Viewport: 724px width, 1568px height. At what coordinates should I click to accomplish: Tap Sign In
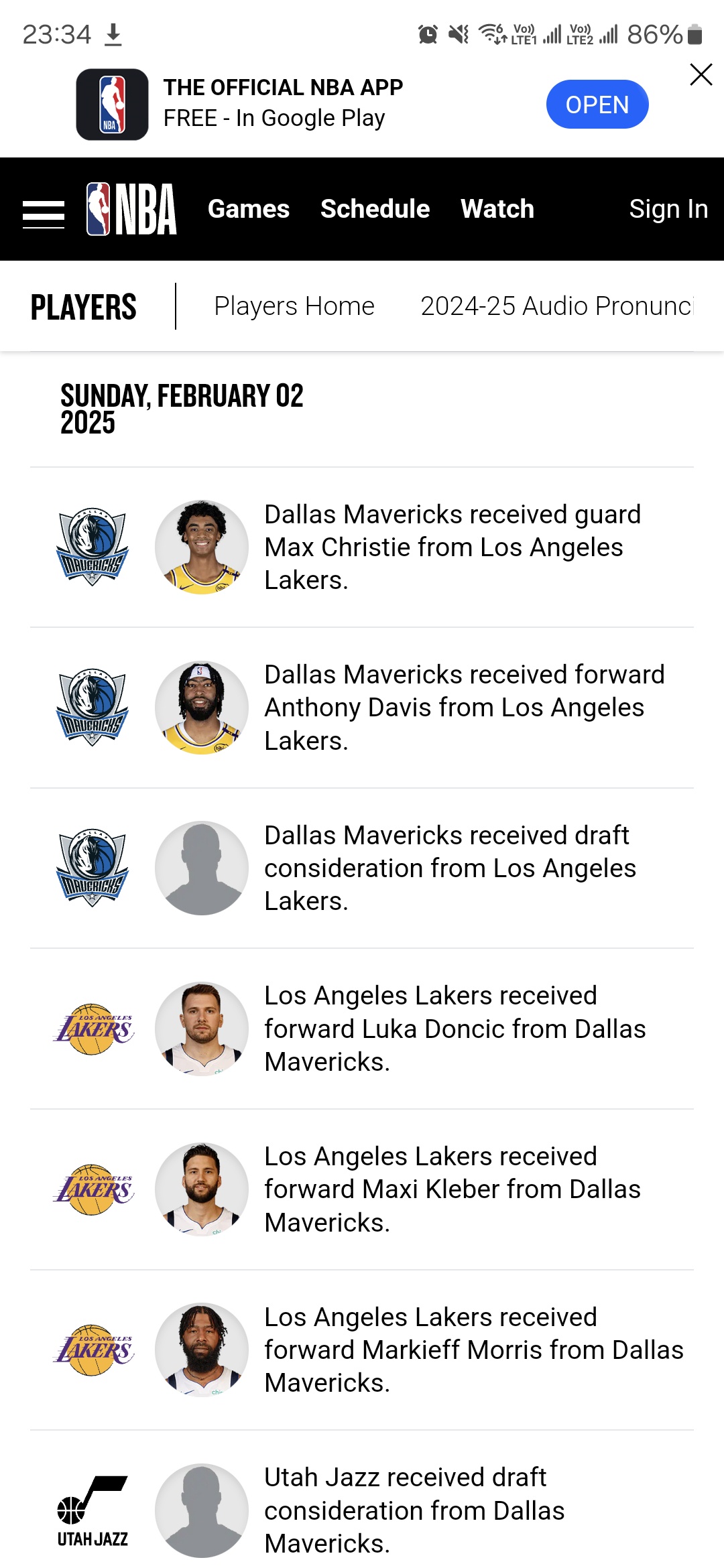coord(668,209)
